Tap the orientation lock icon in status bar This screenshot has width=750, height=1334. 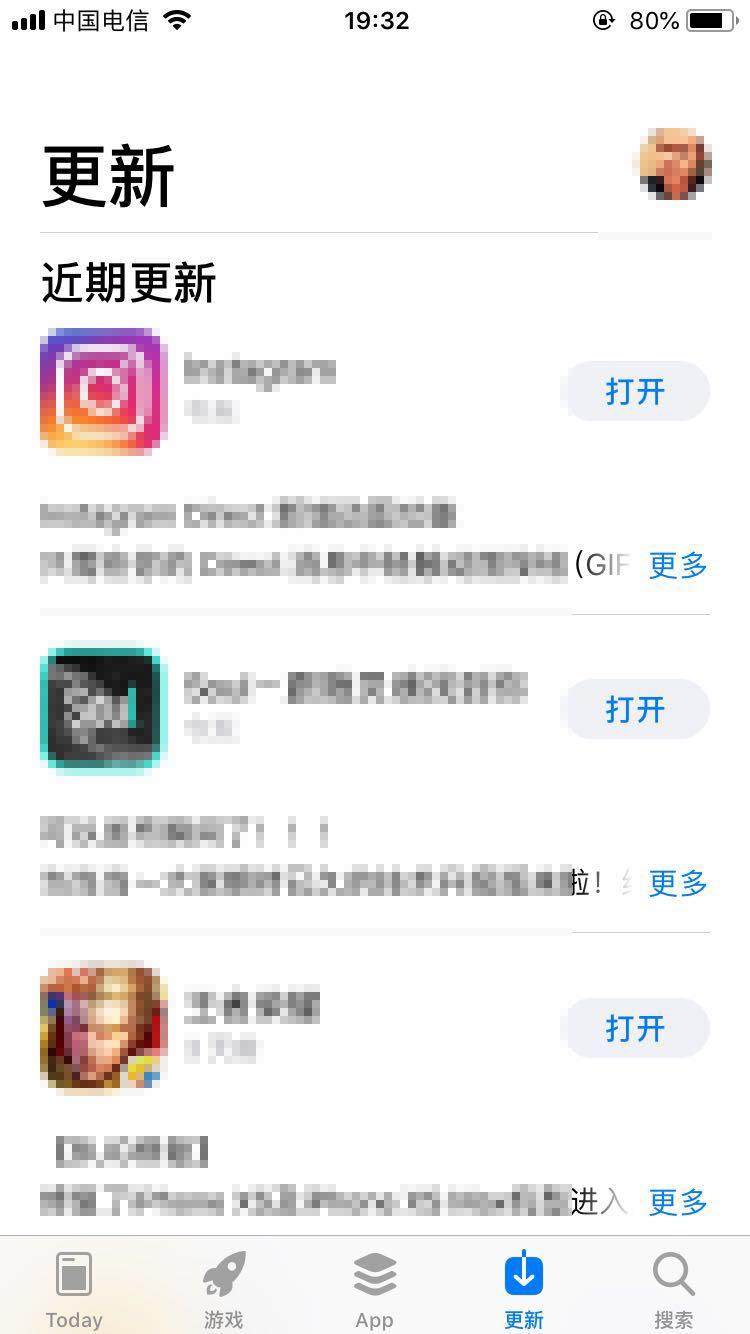pyautogui.click(x=603, y=20)
